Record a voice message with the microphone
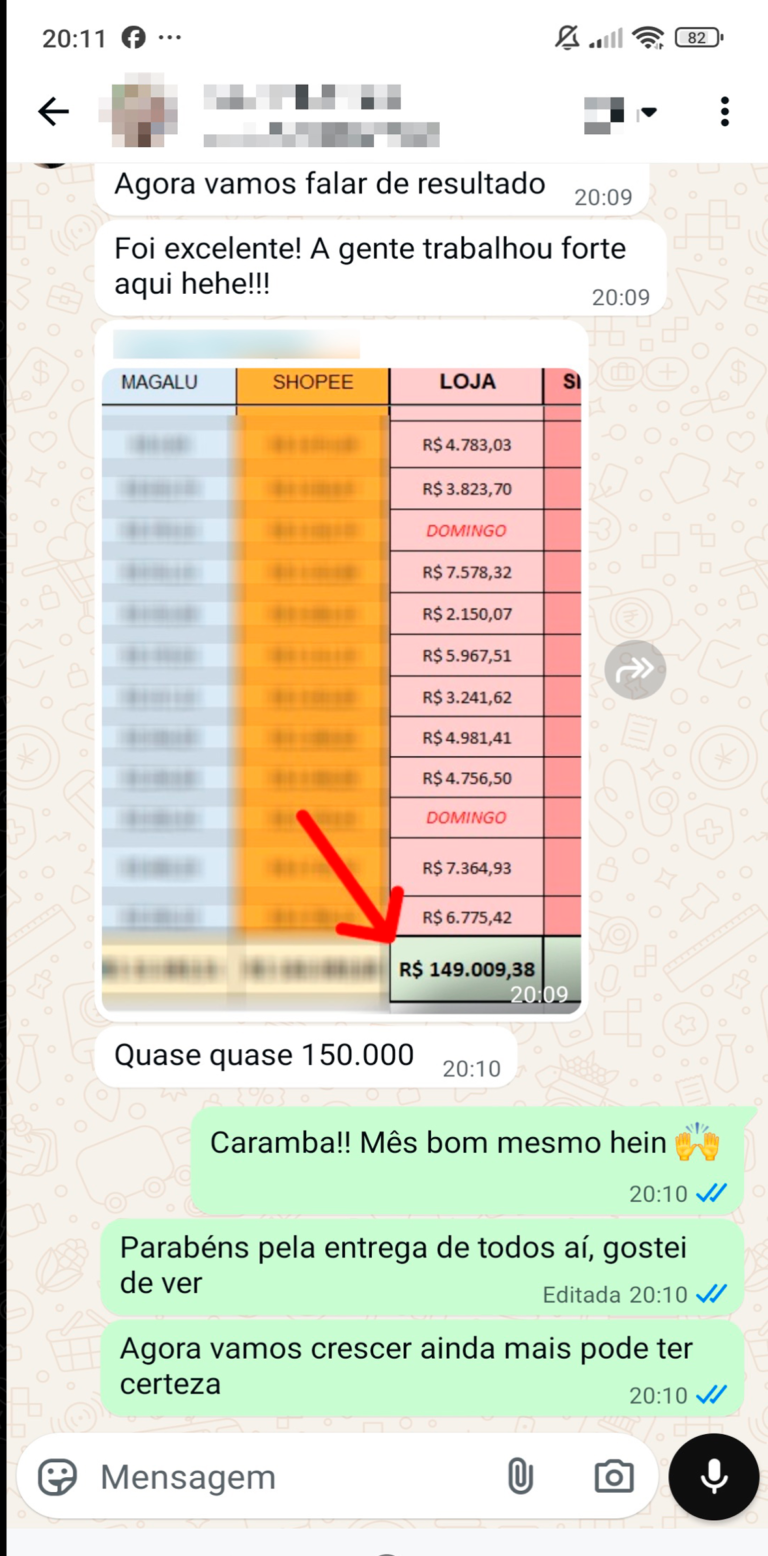Viewport: 768px width, 1556px height. pos(714,1476)
